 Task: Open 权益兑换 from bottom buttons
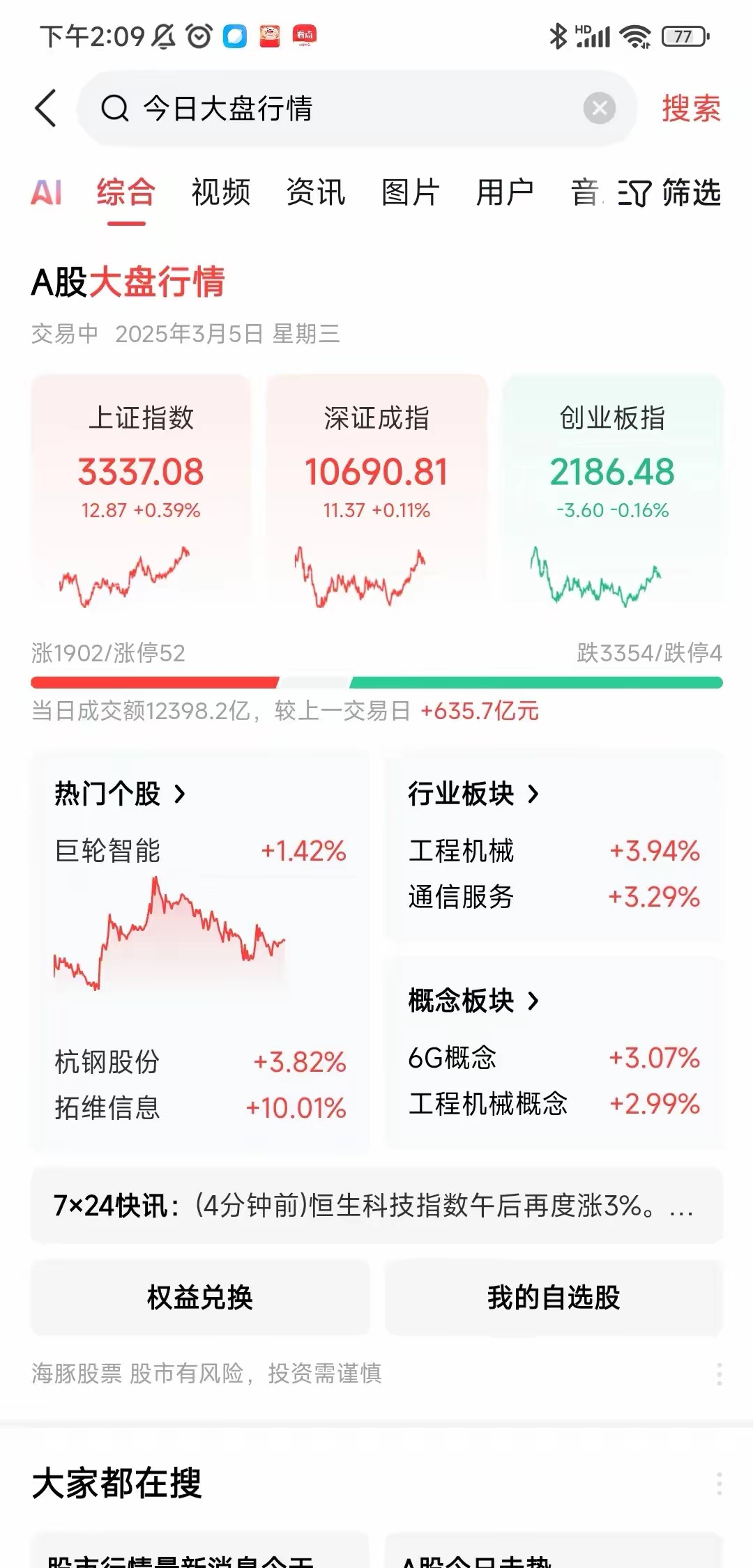point(201,1296)
